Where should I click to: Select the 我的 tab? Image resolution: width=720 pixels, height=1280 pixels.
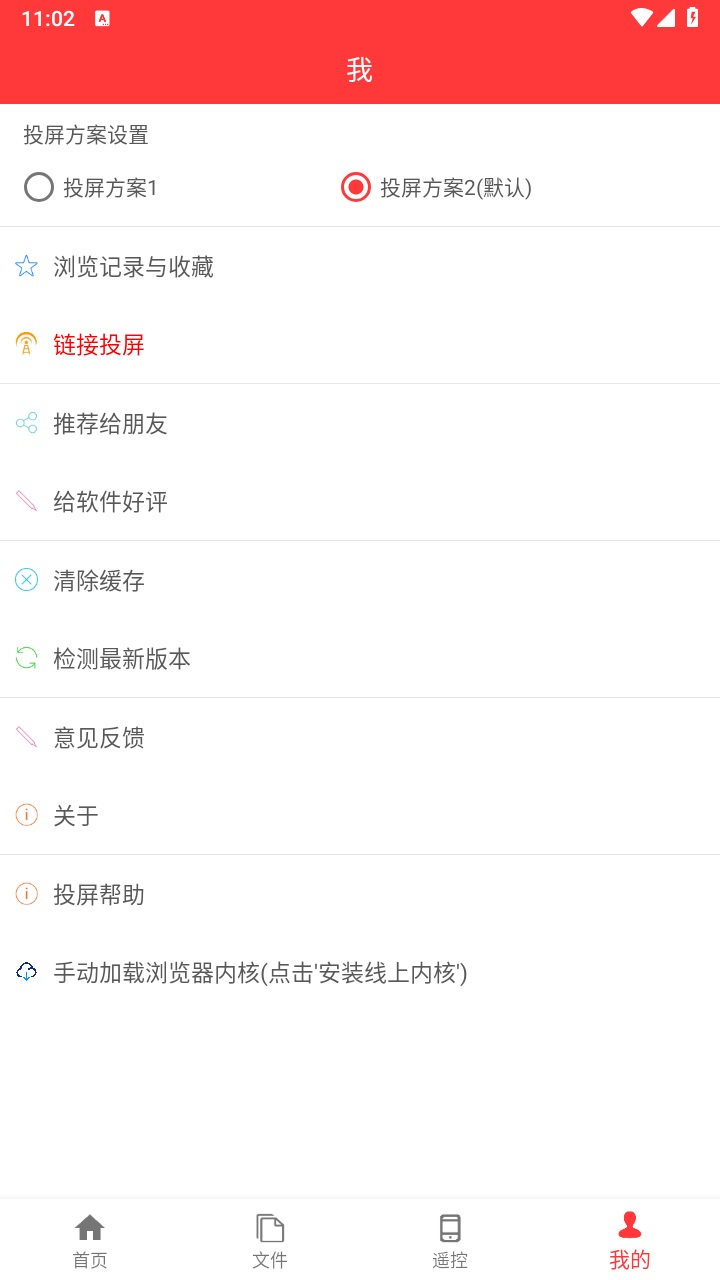click(x=630, y=1240)
